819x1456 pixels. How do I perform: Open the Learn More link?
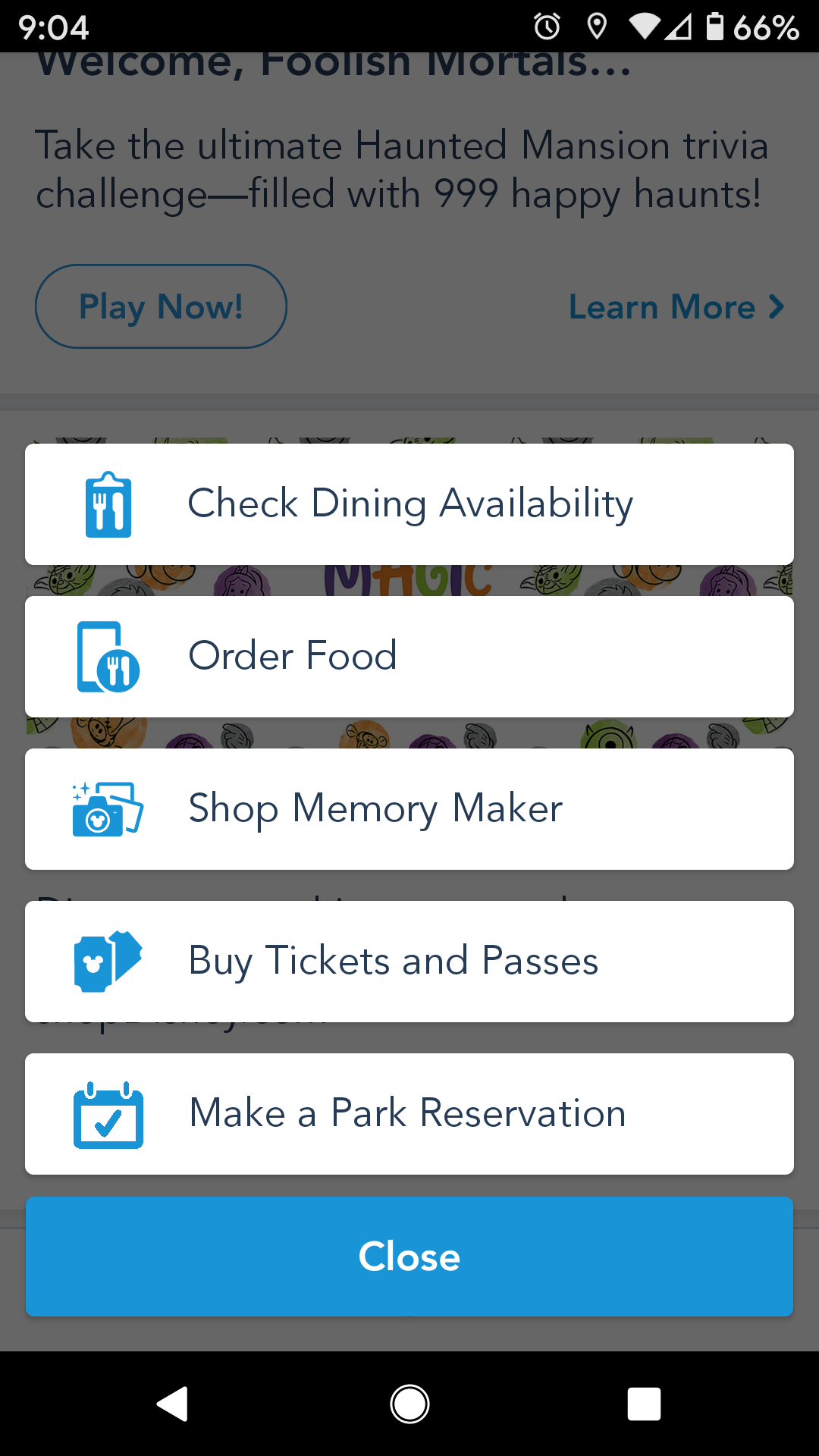coord(676,307)
